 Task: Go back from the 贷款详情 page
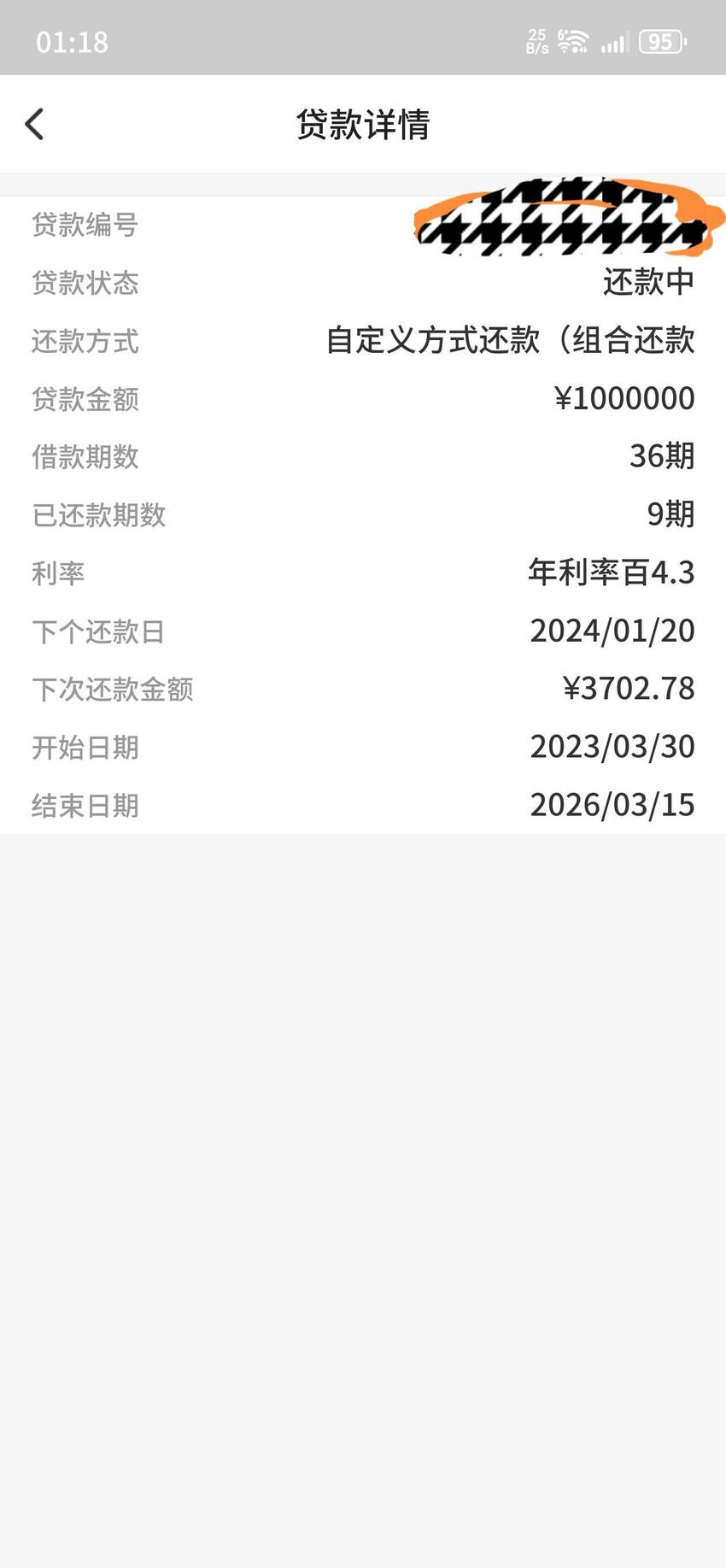[x=34, y=124]
